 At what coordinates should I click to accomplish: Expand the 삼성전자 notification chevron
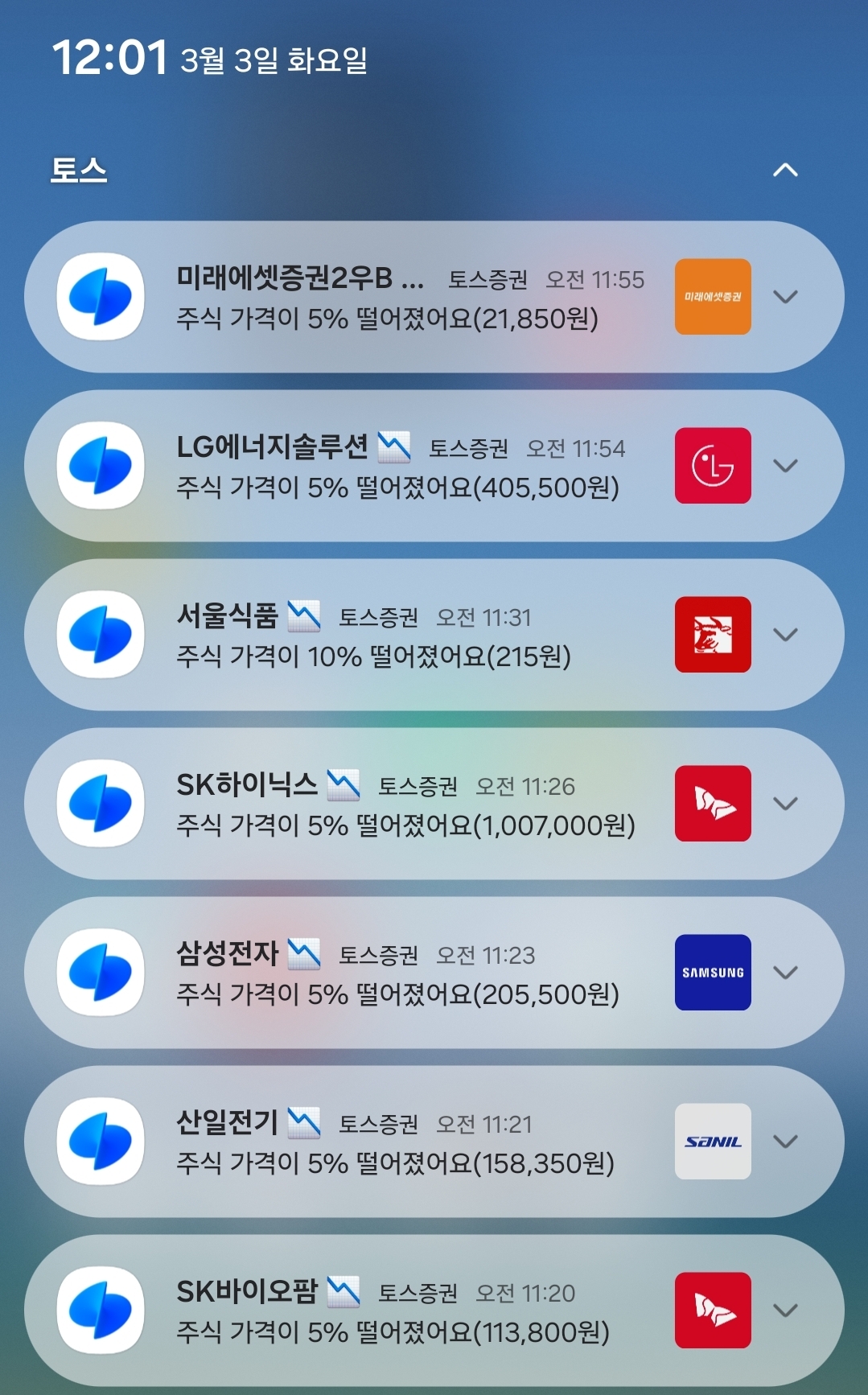[785, 973]
